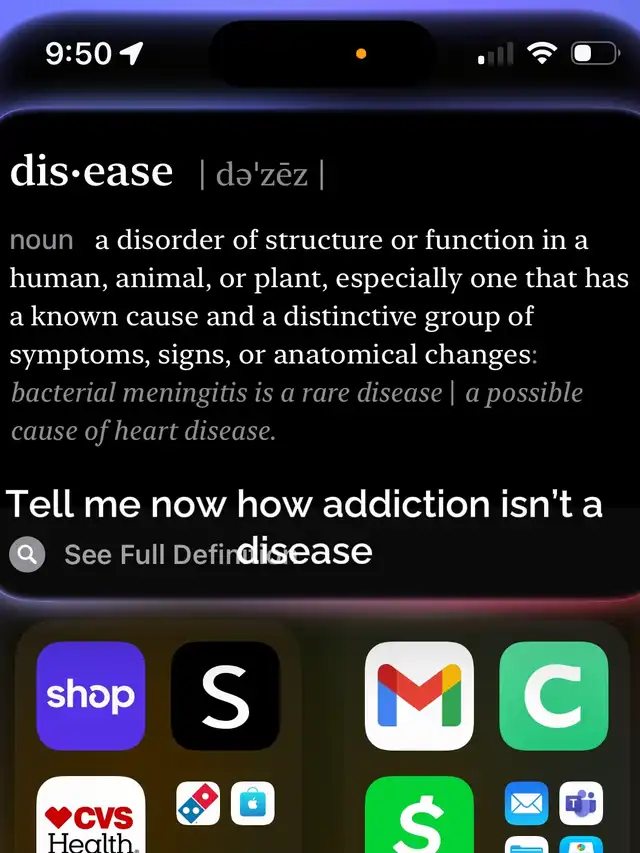The width and height of the screenshot is (640, 853).
Task: Launch the CVS Health app
Action: pyautogui.click(x=91, y=815)
